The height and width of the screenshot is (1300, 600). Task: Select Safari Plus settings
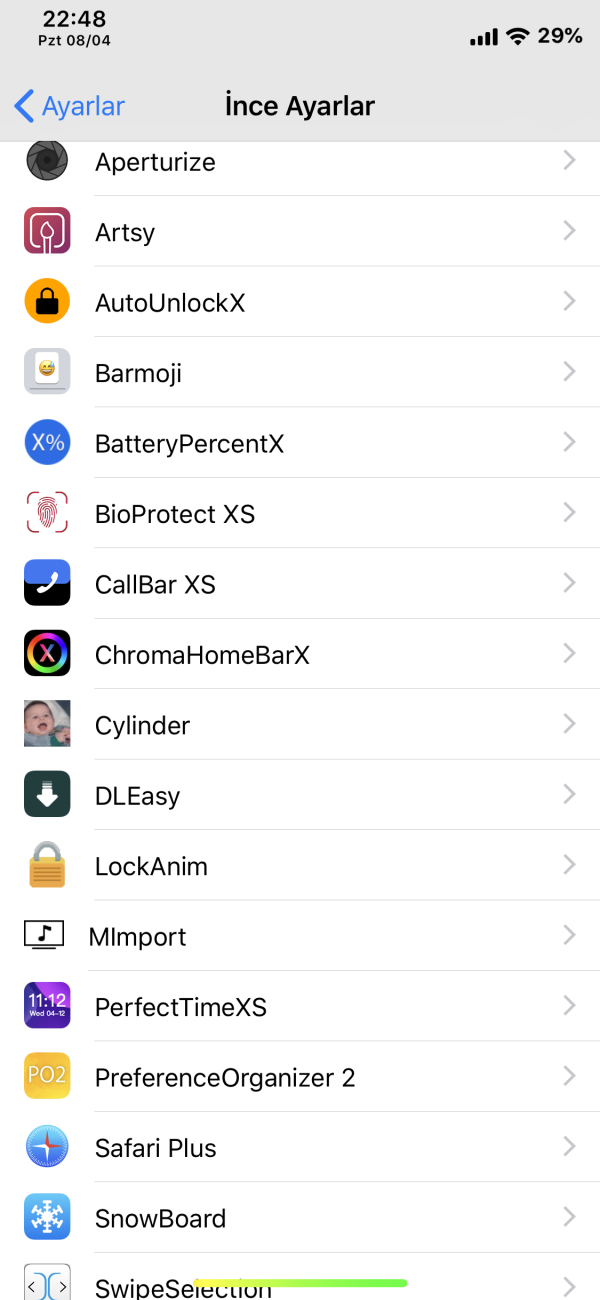pyautogui.click(x=300, y=1148)
